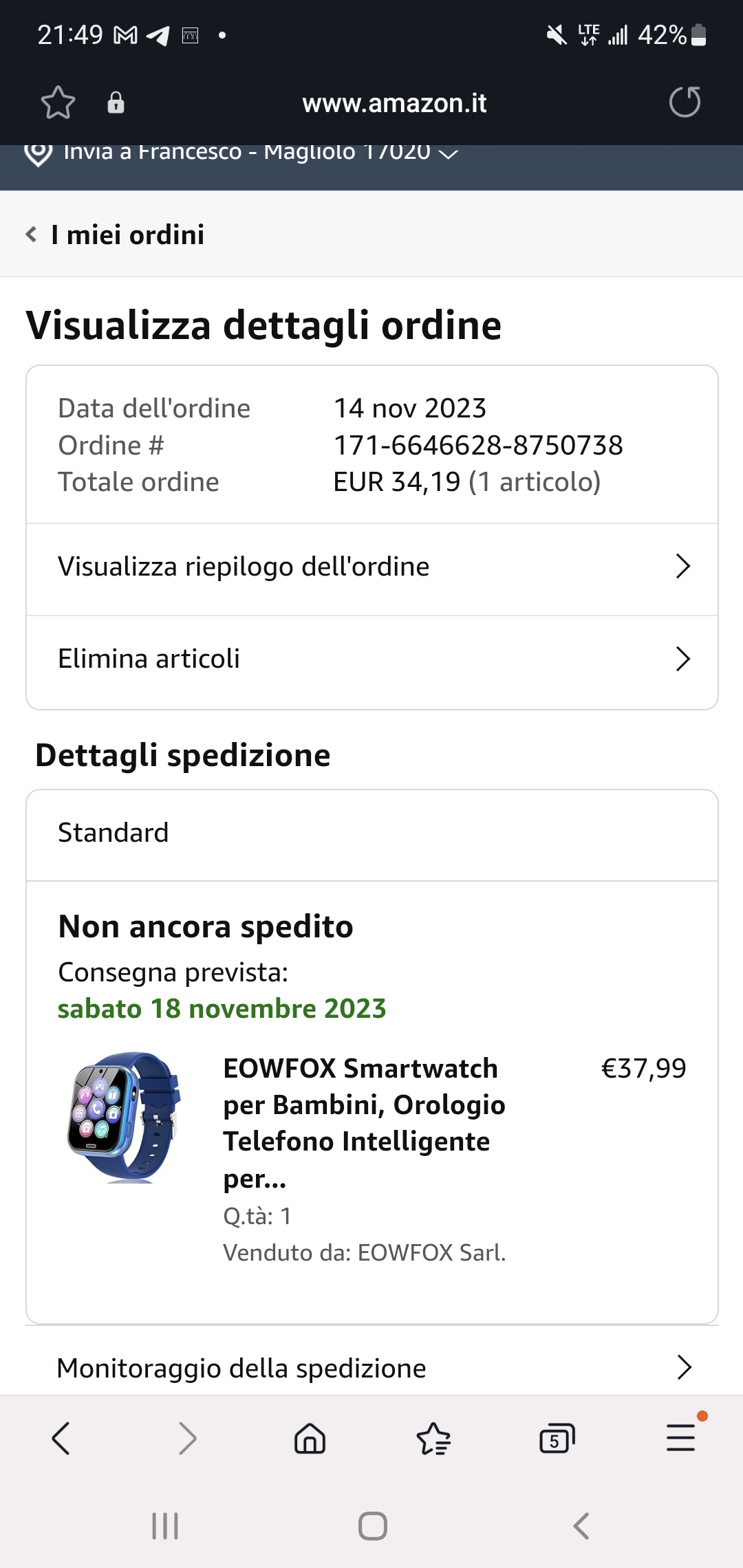Go to the phone home screen
This screenshot has height=1568, width=743.
click(372, 1527)
